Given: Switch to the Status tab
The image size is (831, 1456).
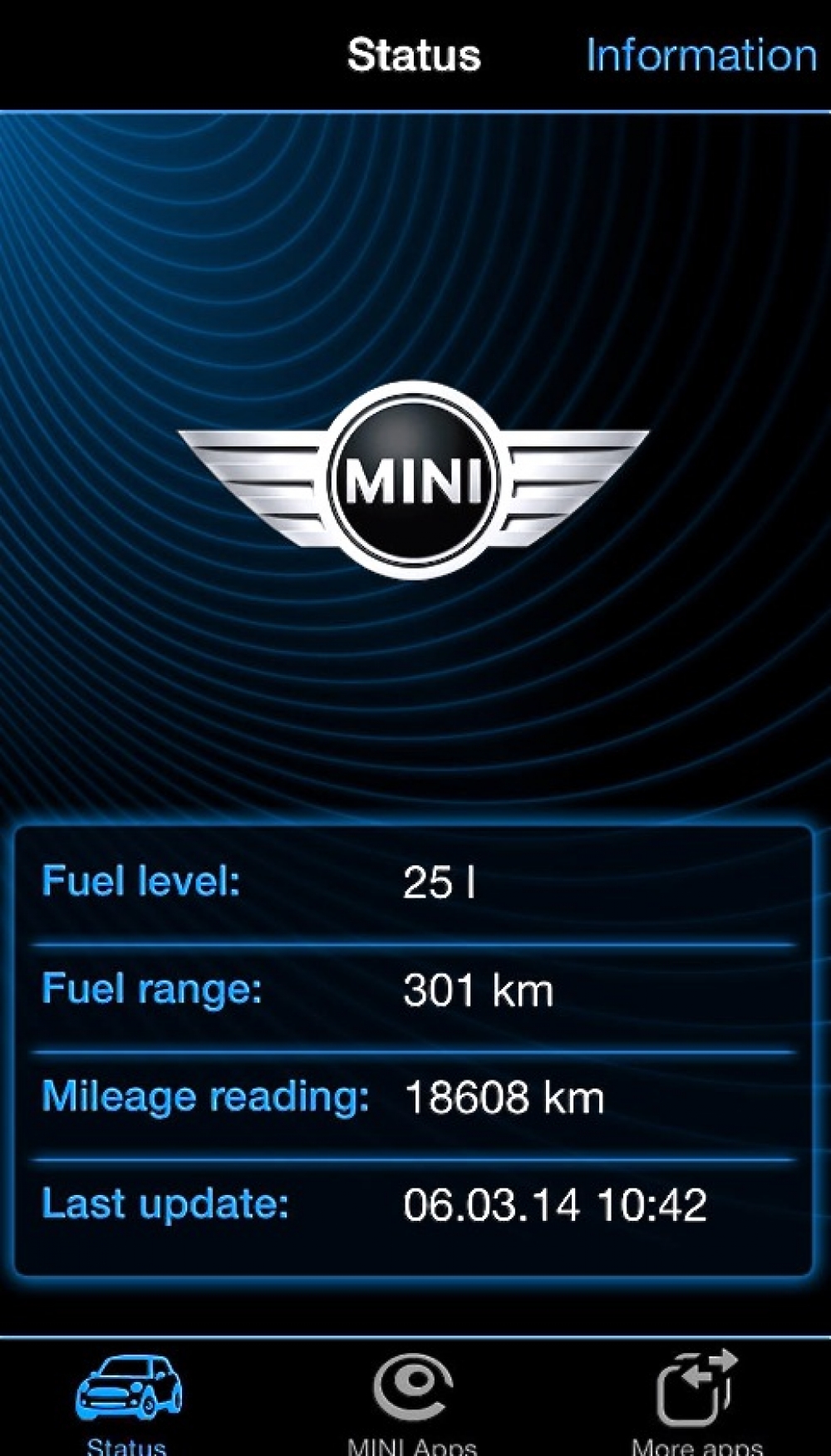Looking at the screenshot, I should [128, 1401].
